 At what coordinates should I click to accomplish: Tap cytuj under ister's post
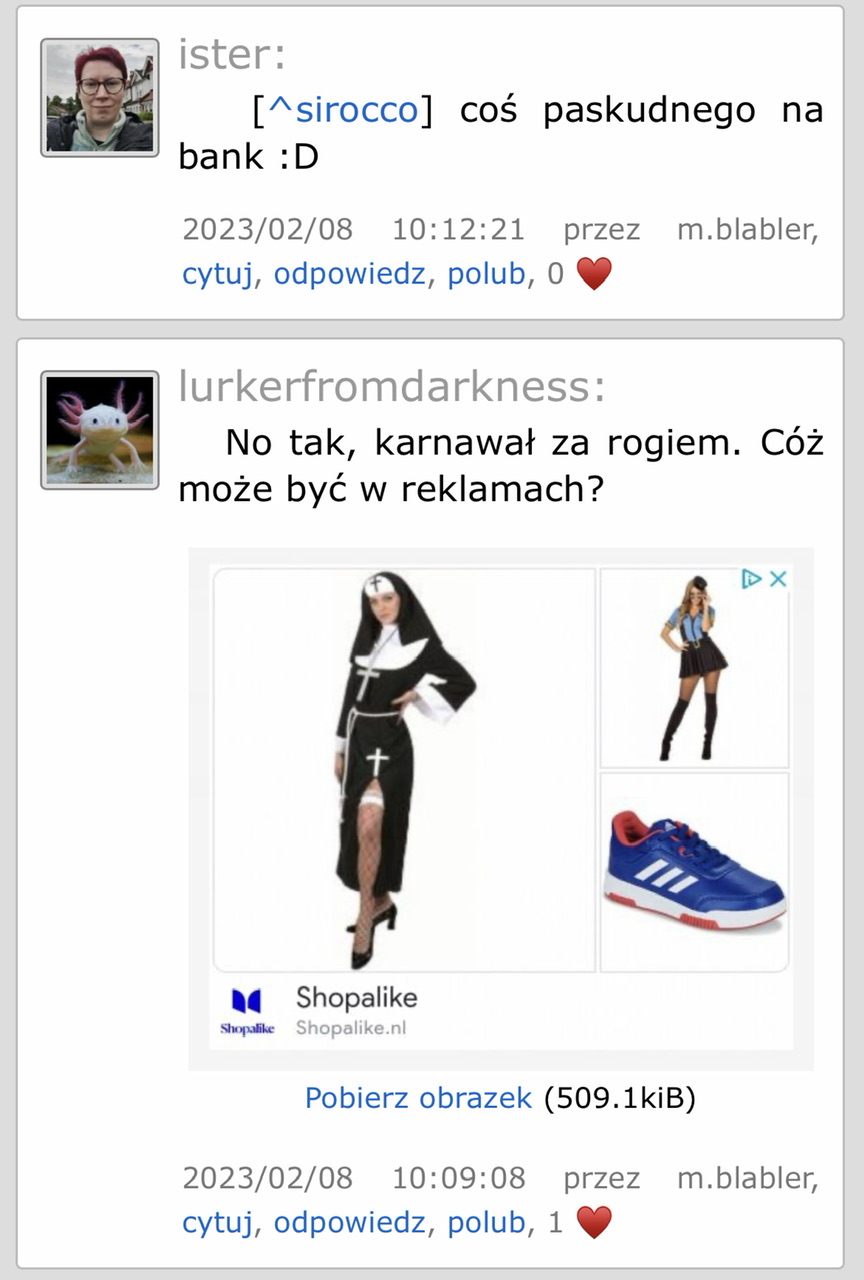click(217, 274)
